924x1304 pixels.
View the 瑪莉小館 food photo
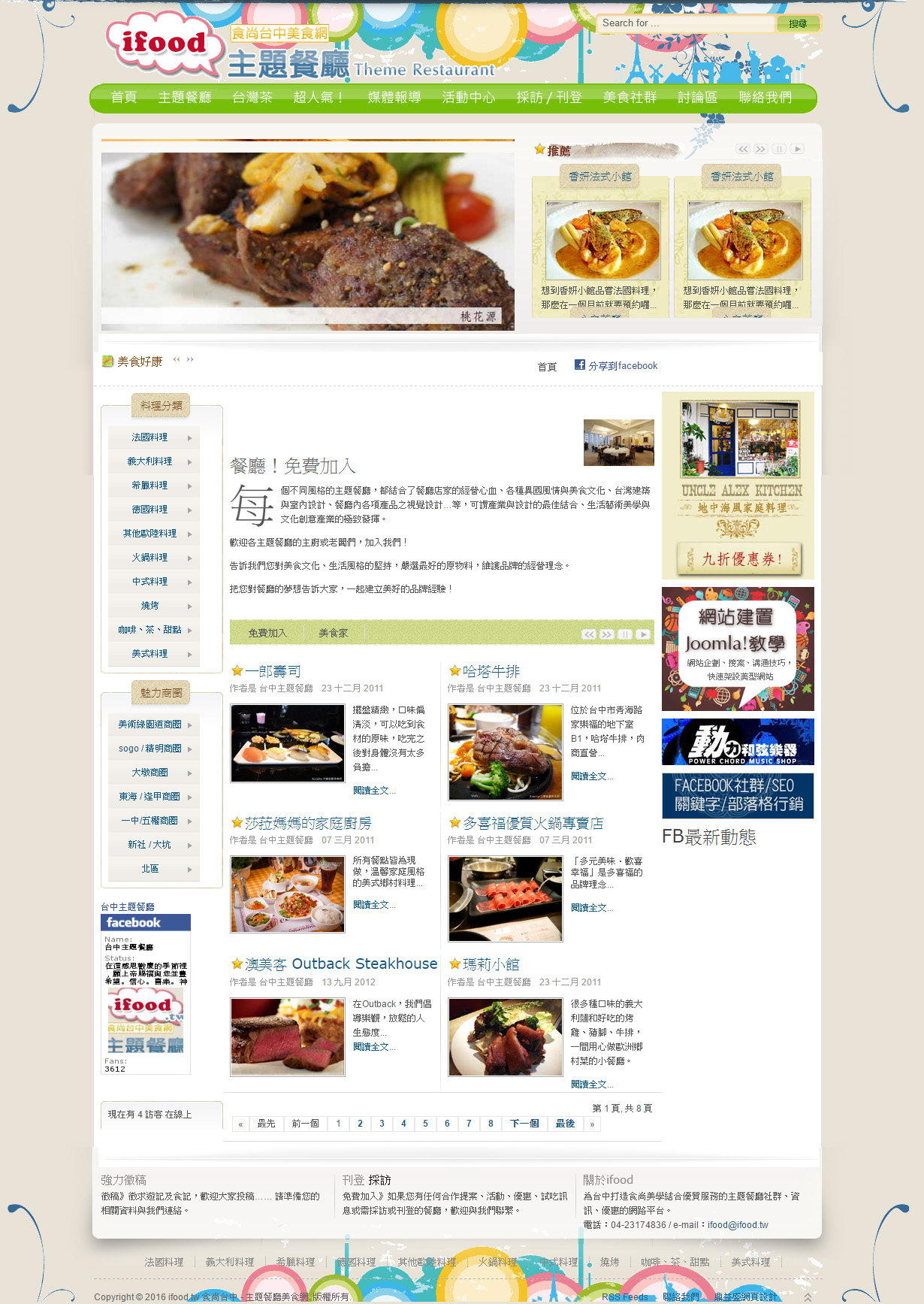[505, 1037]
